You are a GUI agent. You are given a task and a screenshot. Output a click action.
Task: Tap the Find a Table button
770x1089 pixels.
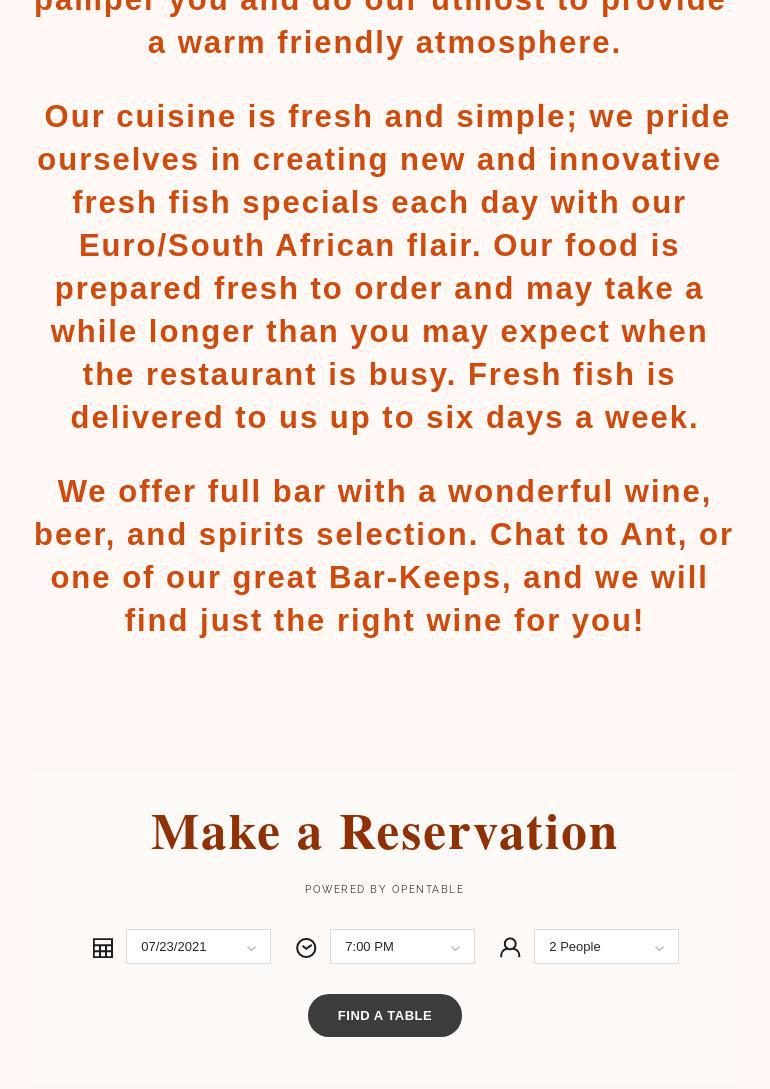[384, 1016]
